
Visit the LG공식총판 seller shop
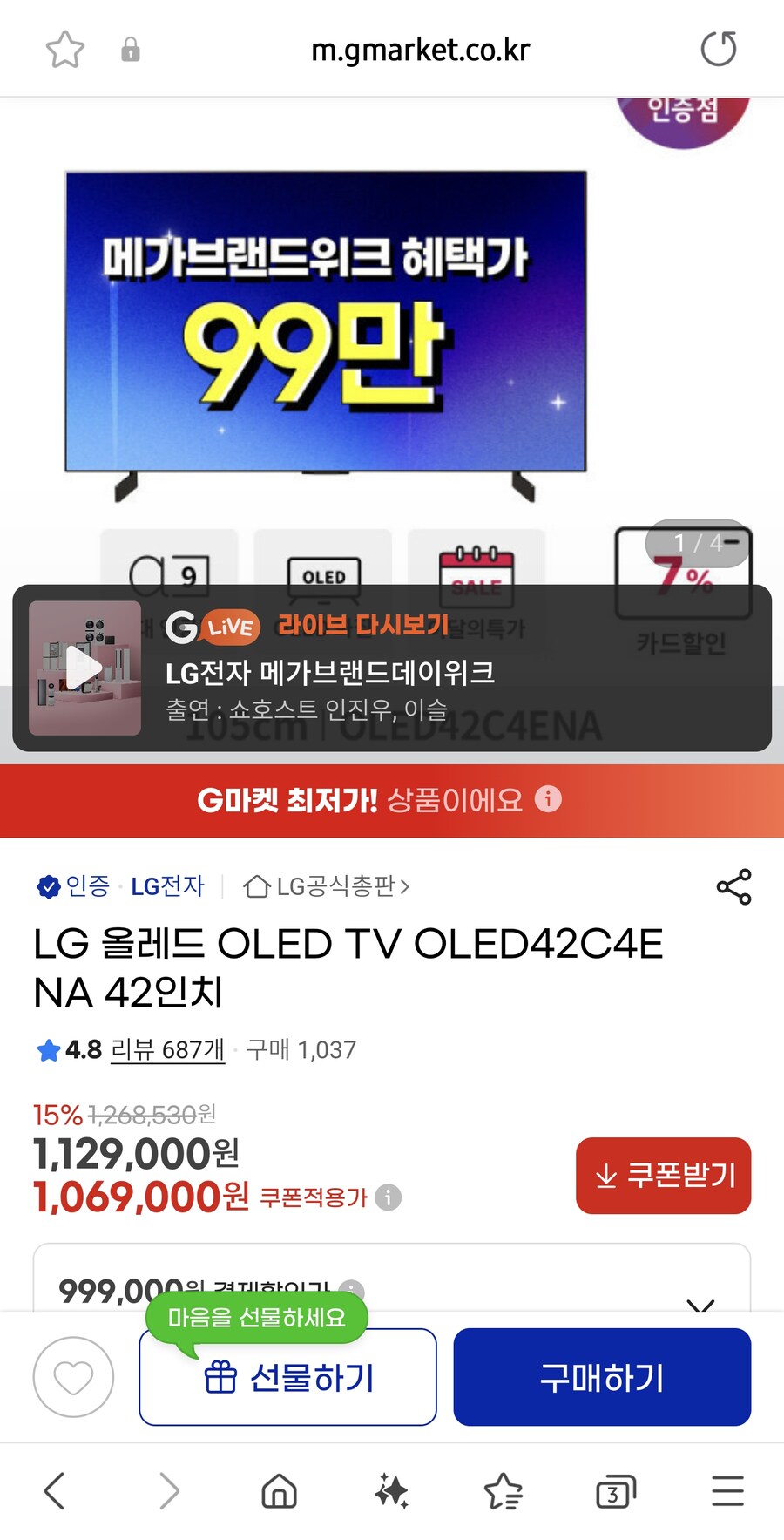point(327,886)
